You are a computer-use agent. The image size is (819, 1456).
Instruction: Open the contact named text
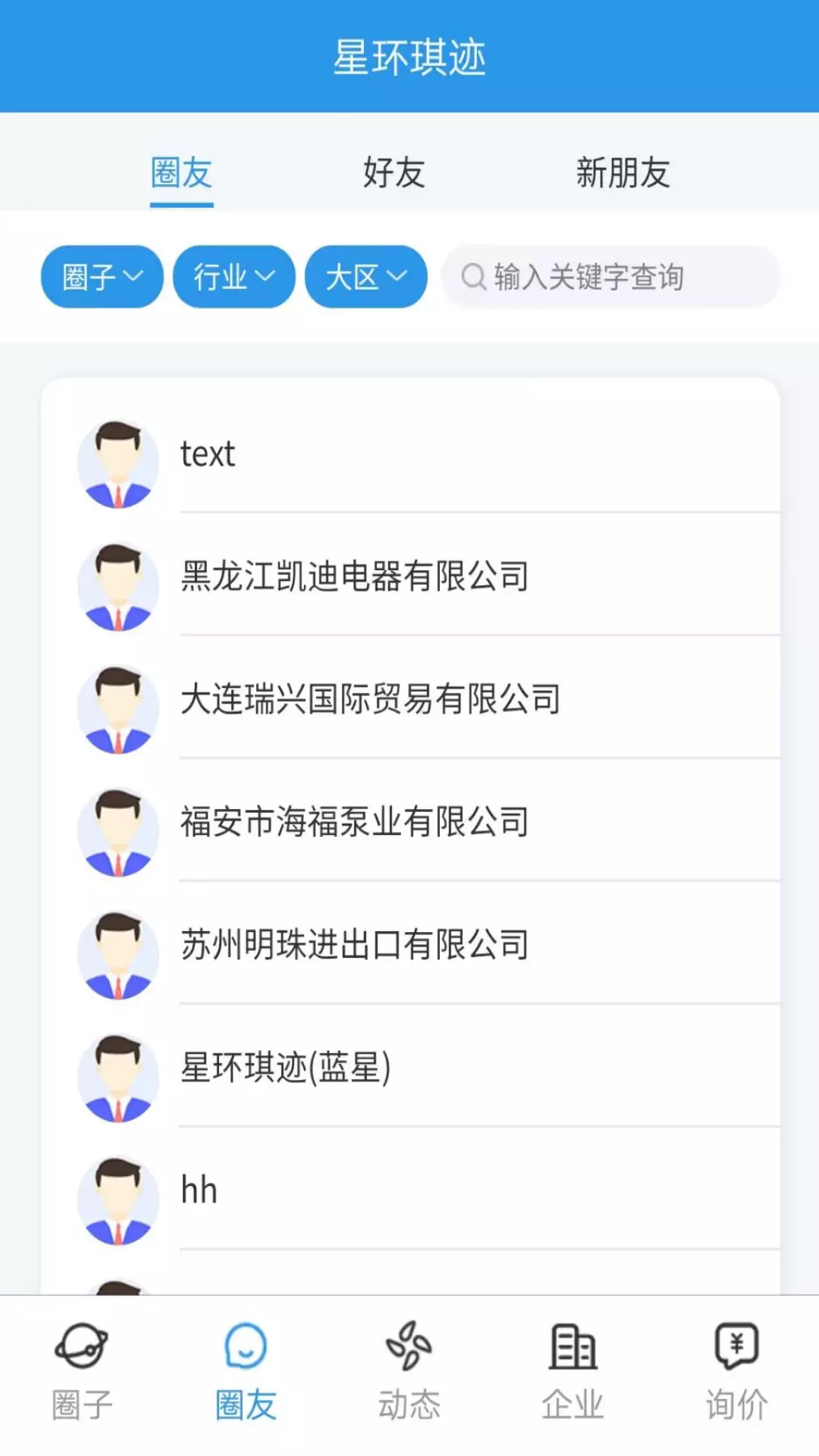410,455
